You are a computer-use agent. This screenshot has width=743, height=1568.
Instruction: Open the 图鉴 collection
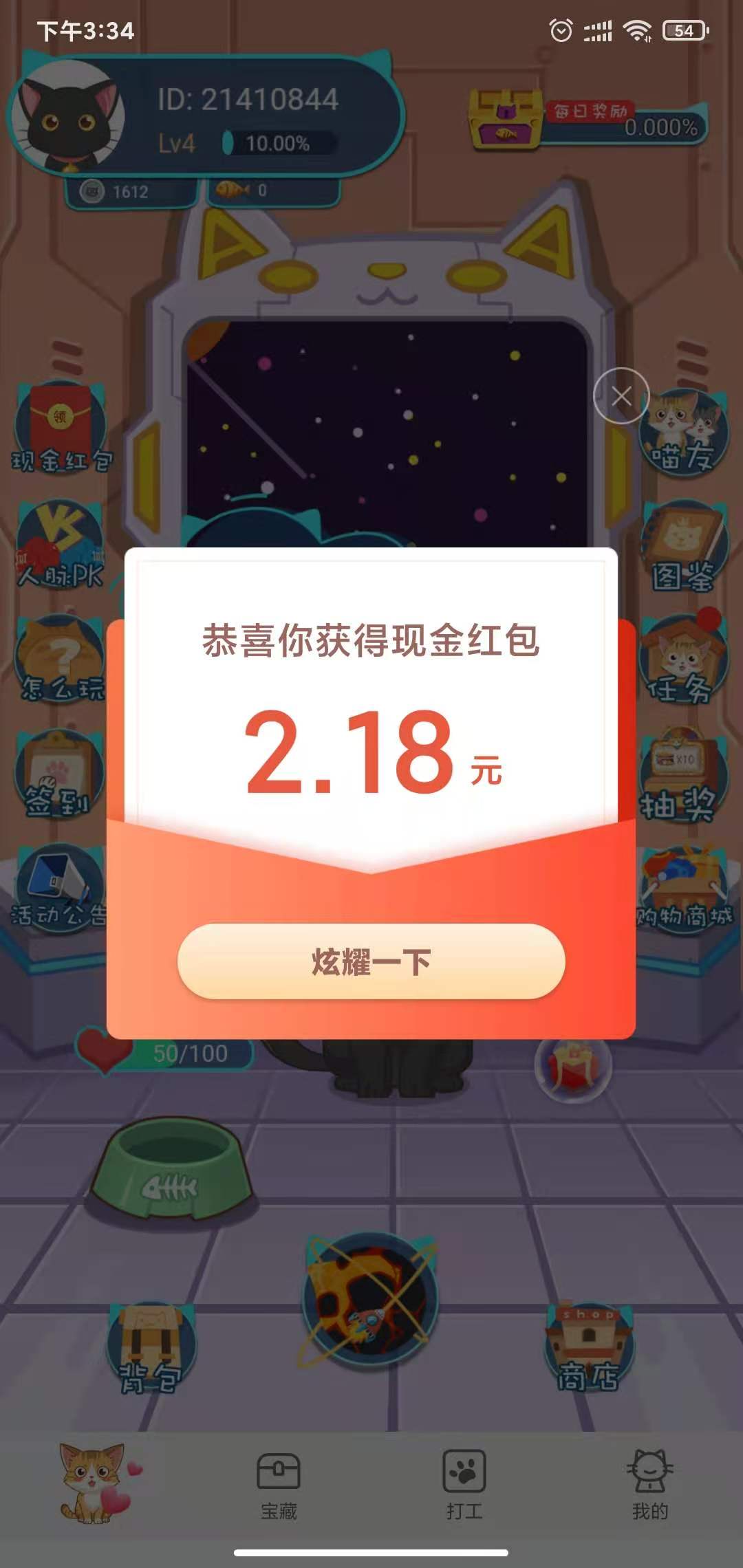tap(683, 546)
